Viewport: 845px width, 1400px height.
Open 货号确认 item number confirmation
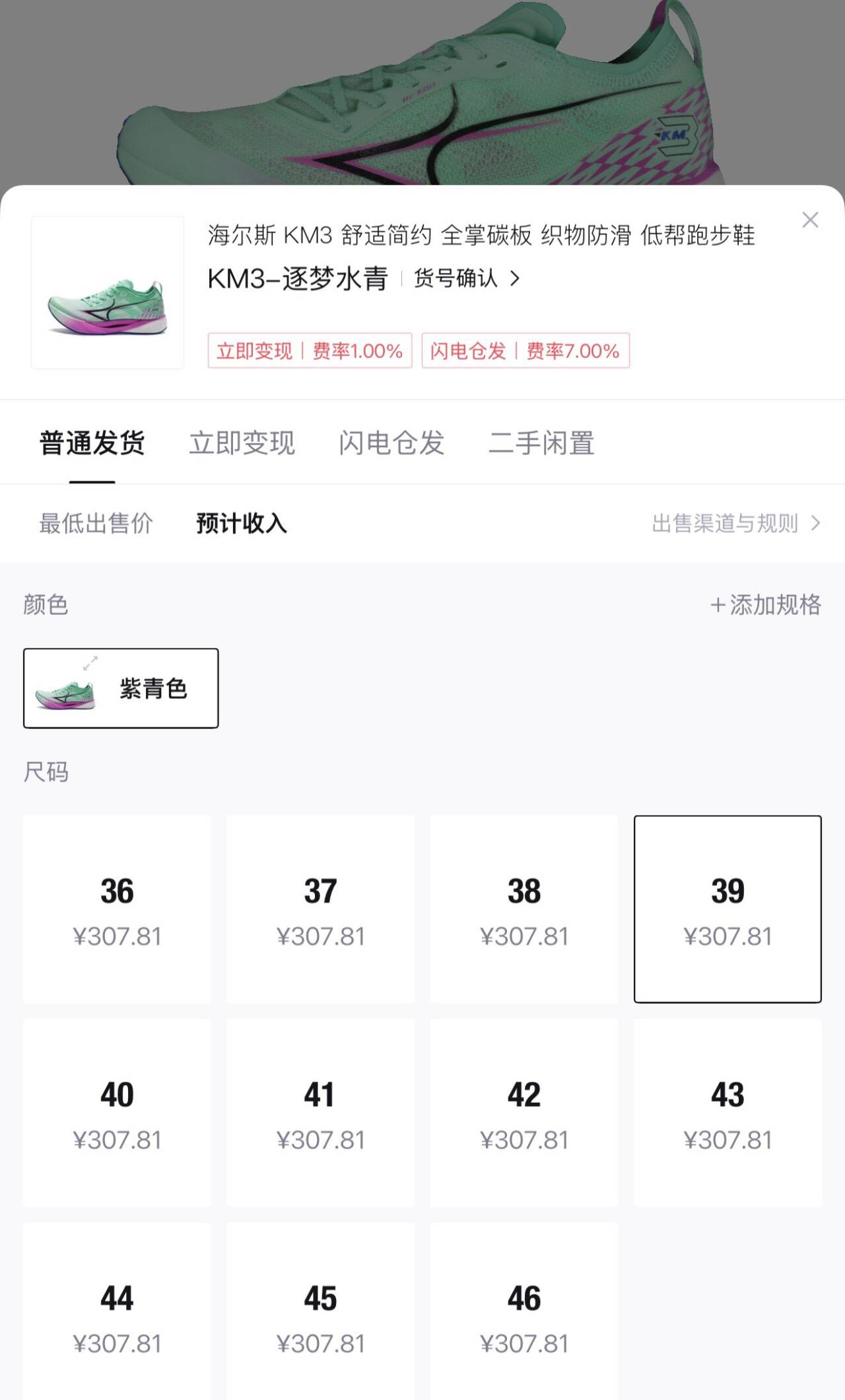466,279
